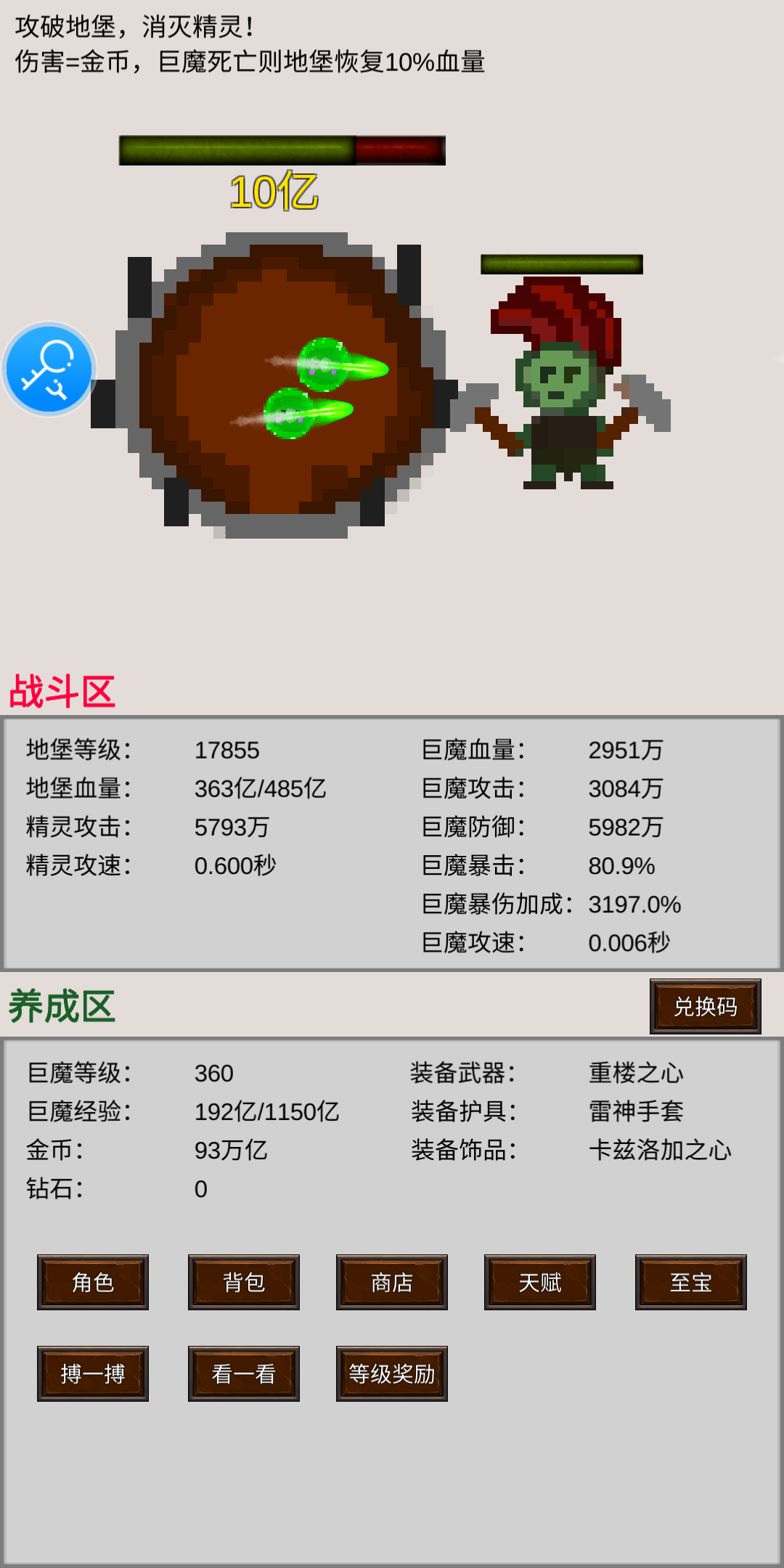Go to the 商店 shop

(x=391, y=1282)
